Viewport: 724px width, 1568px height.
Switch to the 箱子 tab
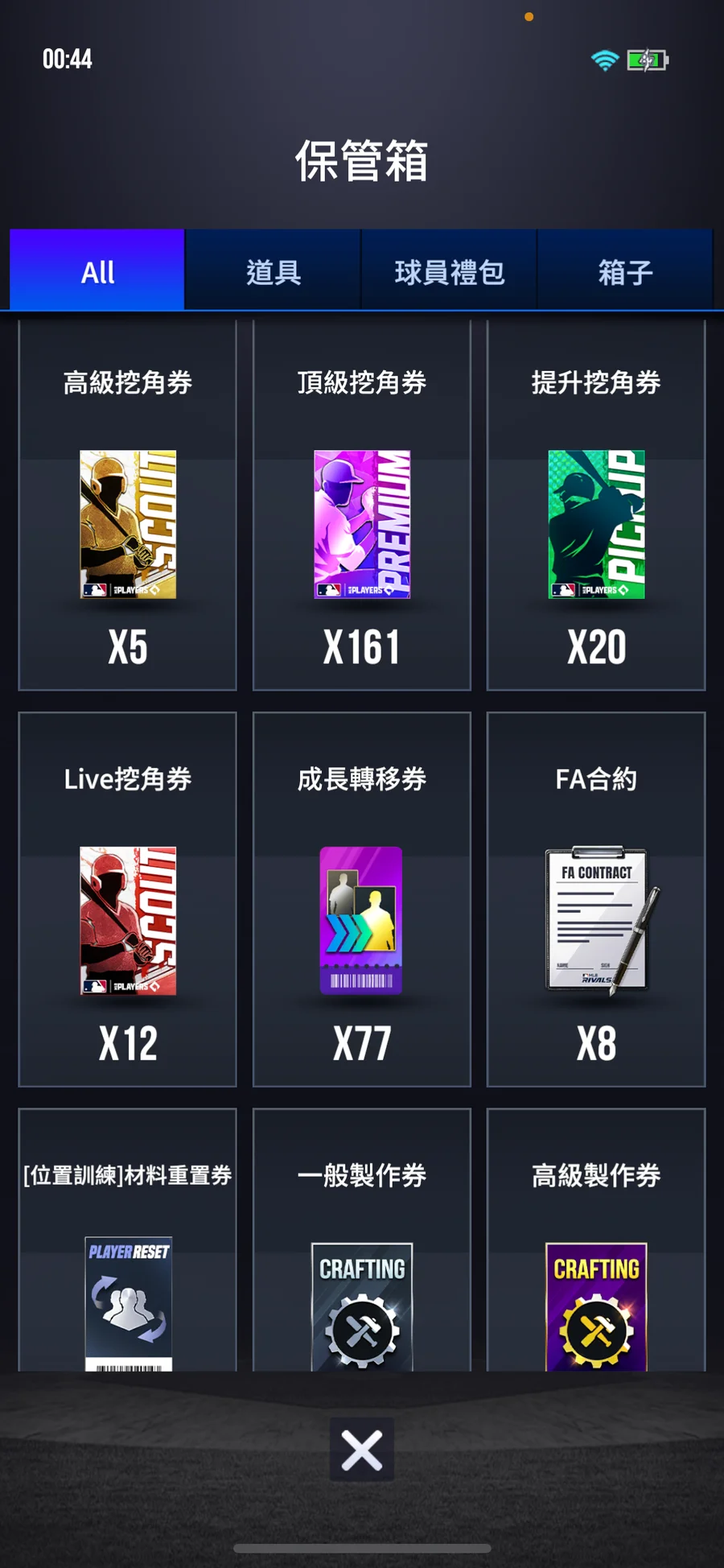pyautogui.click(x=625, y=270)
